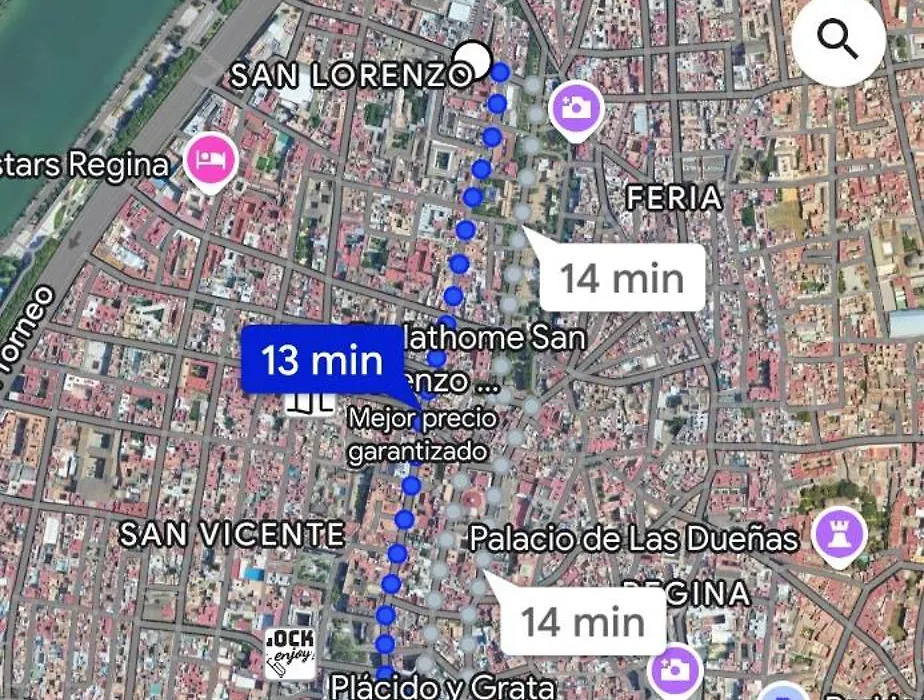Choose the 14 min alternate route beside Regina
The width and height of the screenshot is (924, 700).
coord(583,621)
